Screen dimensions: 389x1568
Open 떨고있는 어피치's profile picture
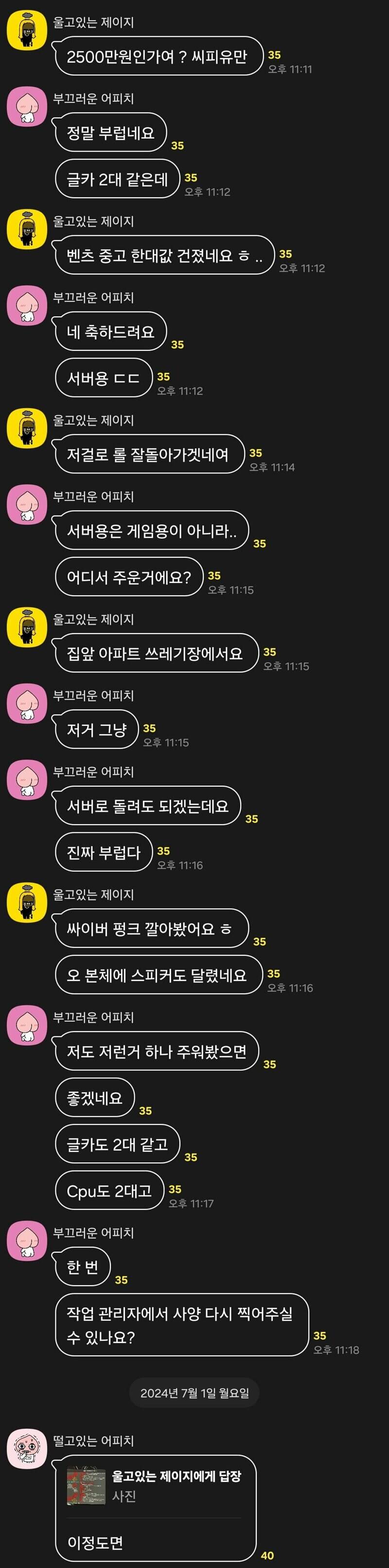(26, 1449)
